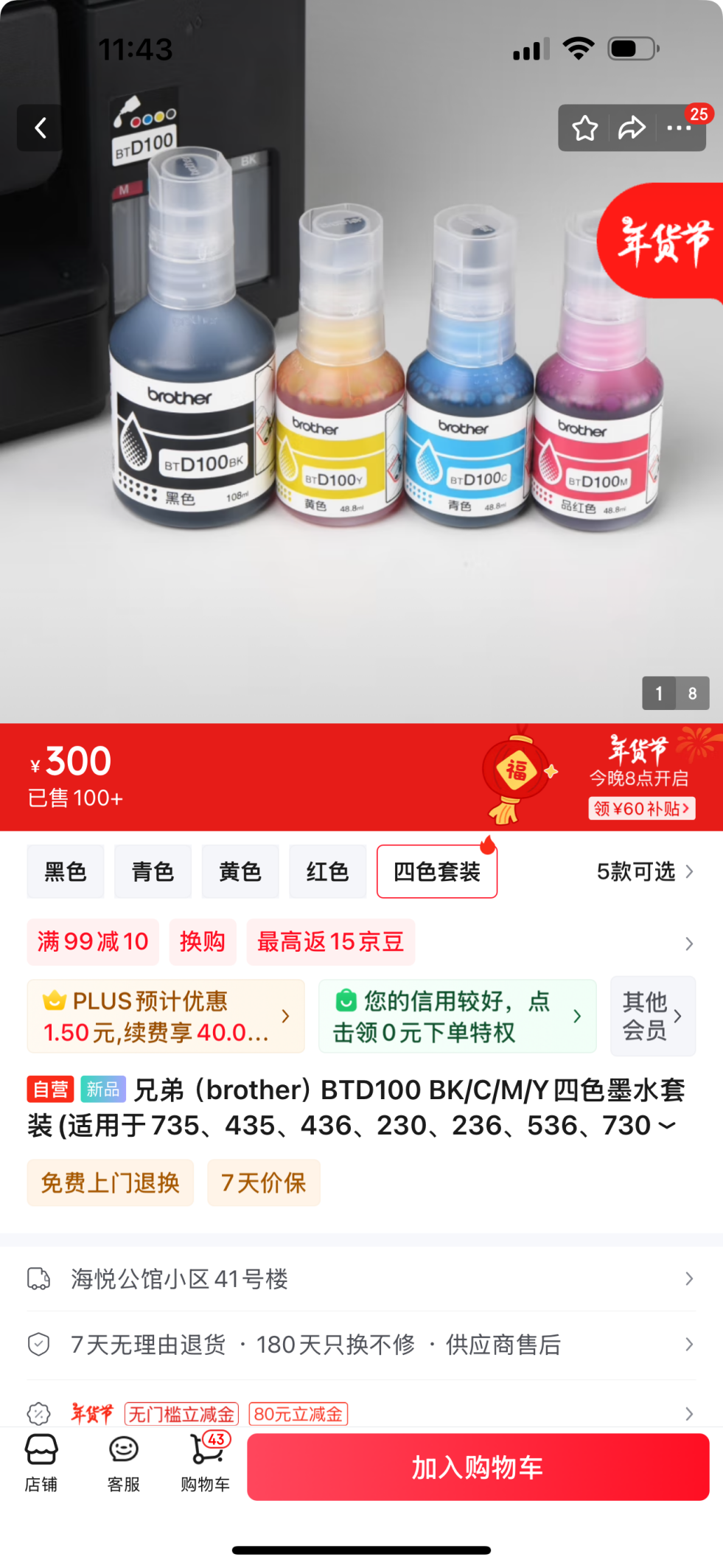Screen dimensions: 723x1568
Task: Open the 0元下单特权 credit offer
Action: click(x=457, y=1016)
